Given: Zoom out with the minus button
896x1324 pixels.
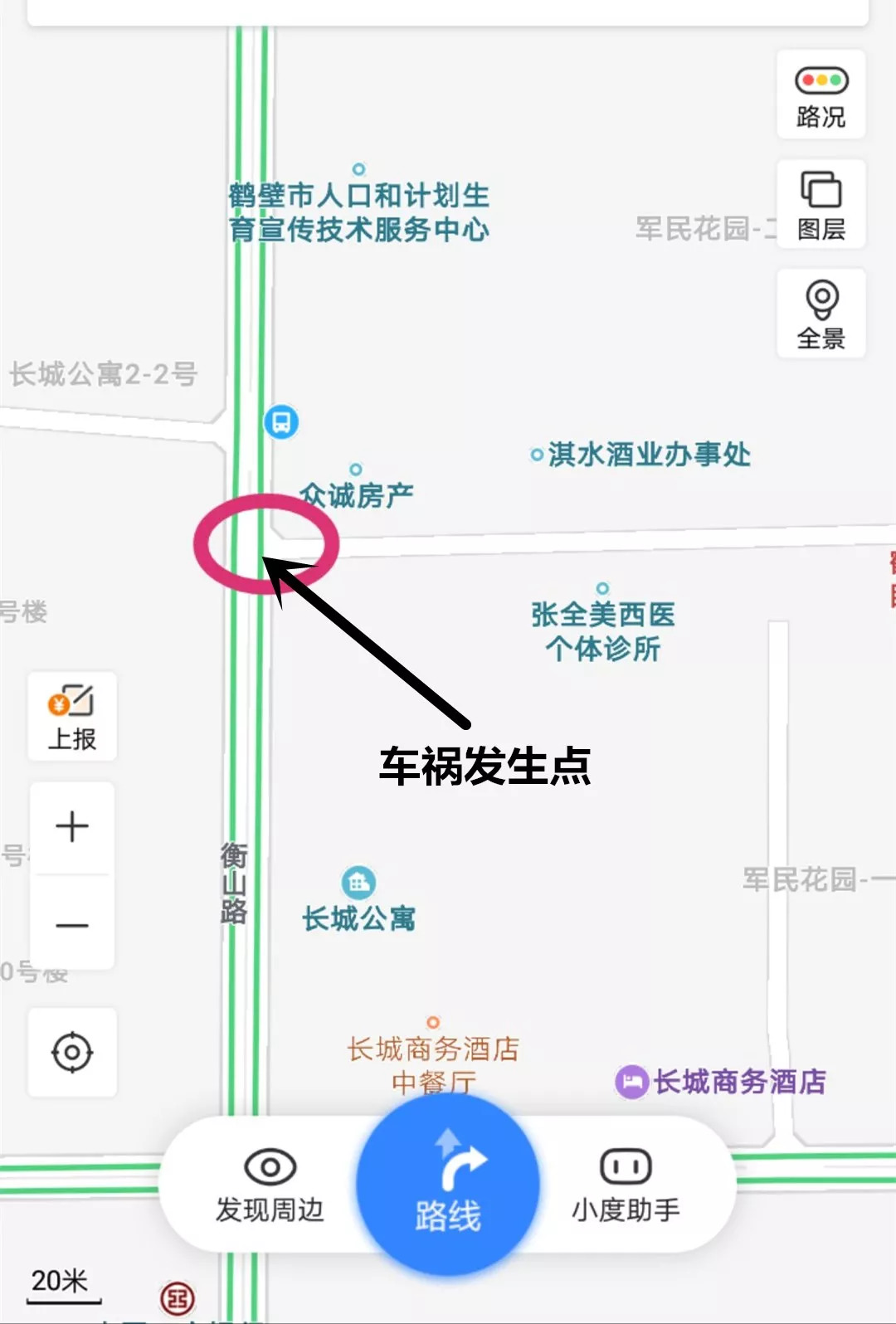Looking at the screenshot, I should [x=72, y=924].
